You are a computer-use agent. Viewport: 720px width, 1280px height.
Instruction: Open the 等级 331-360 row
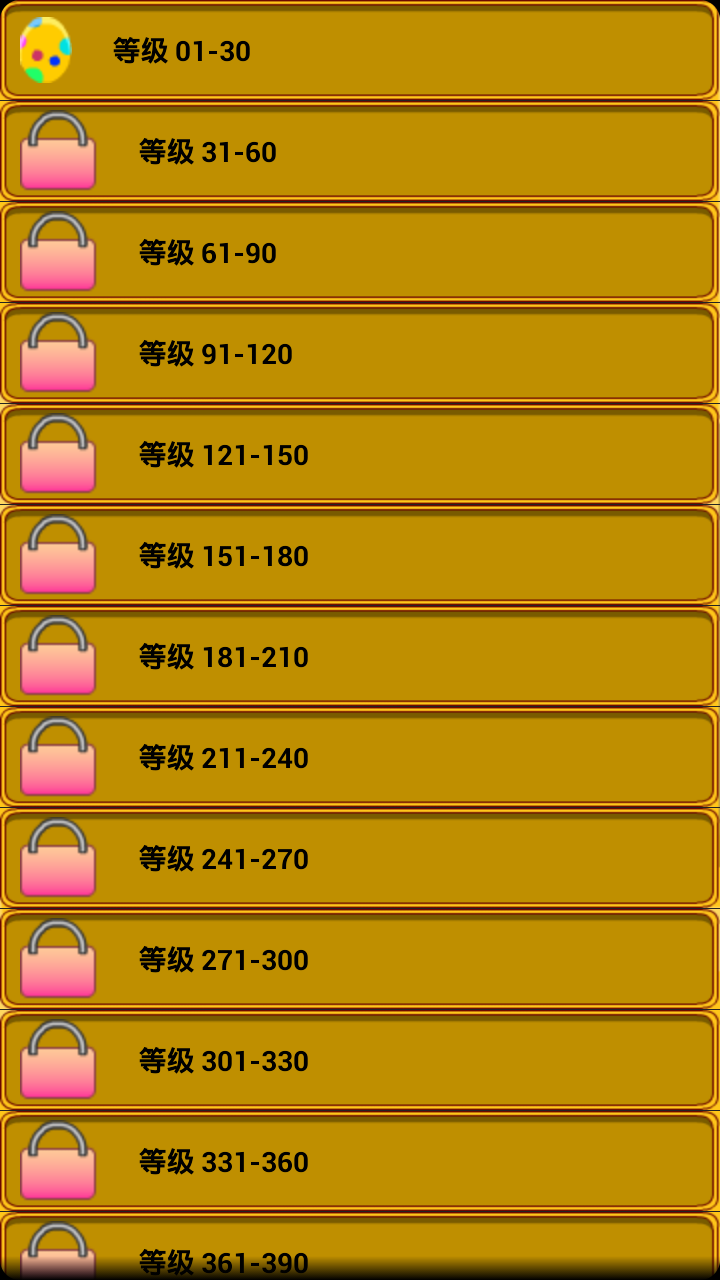coord(360,1162)
